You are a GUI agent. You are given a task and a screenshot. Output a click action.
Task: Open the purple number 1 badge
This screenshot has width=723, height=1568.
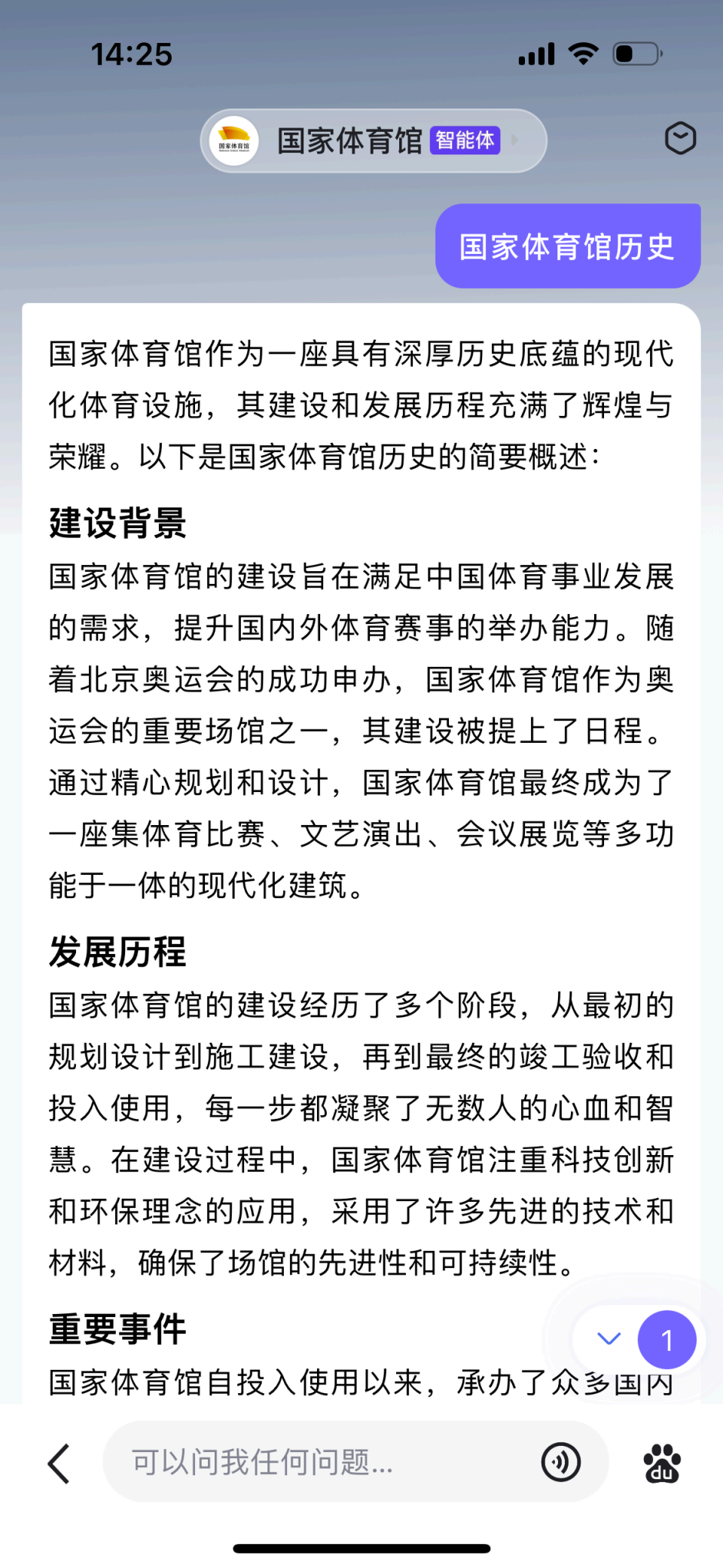667,1340
